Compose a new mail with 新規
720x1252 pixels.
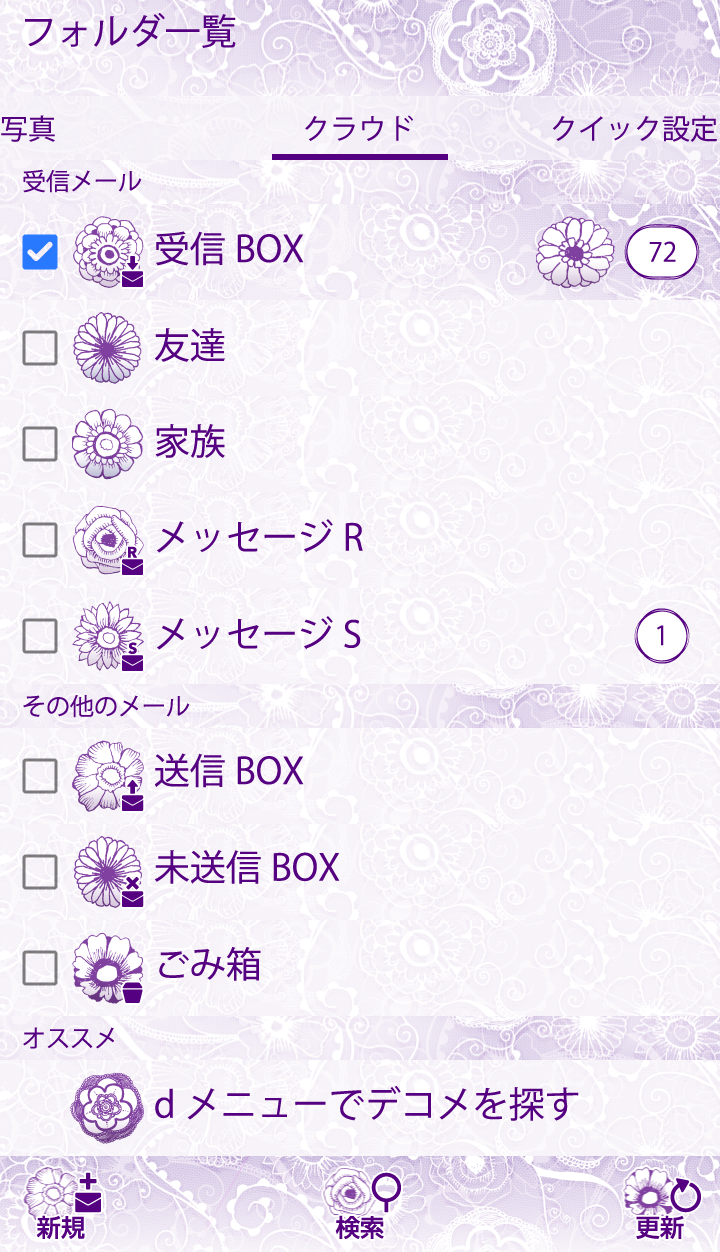coord(62,1204)
